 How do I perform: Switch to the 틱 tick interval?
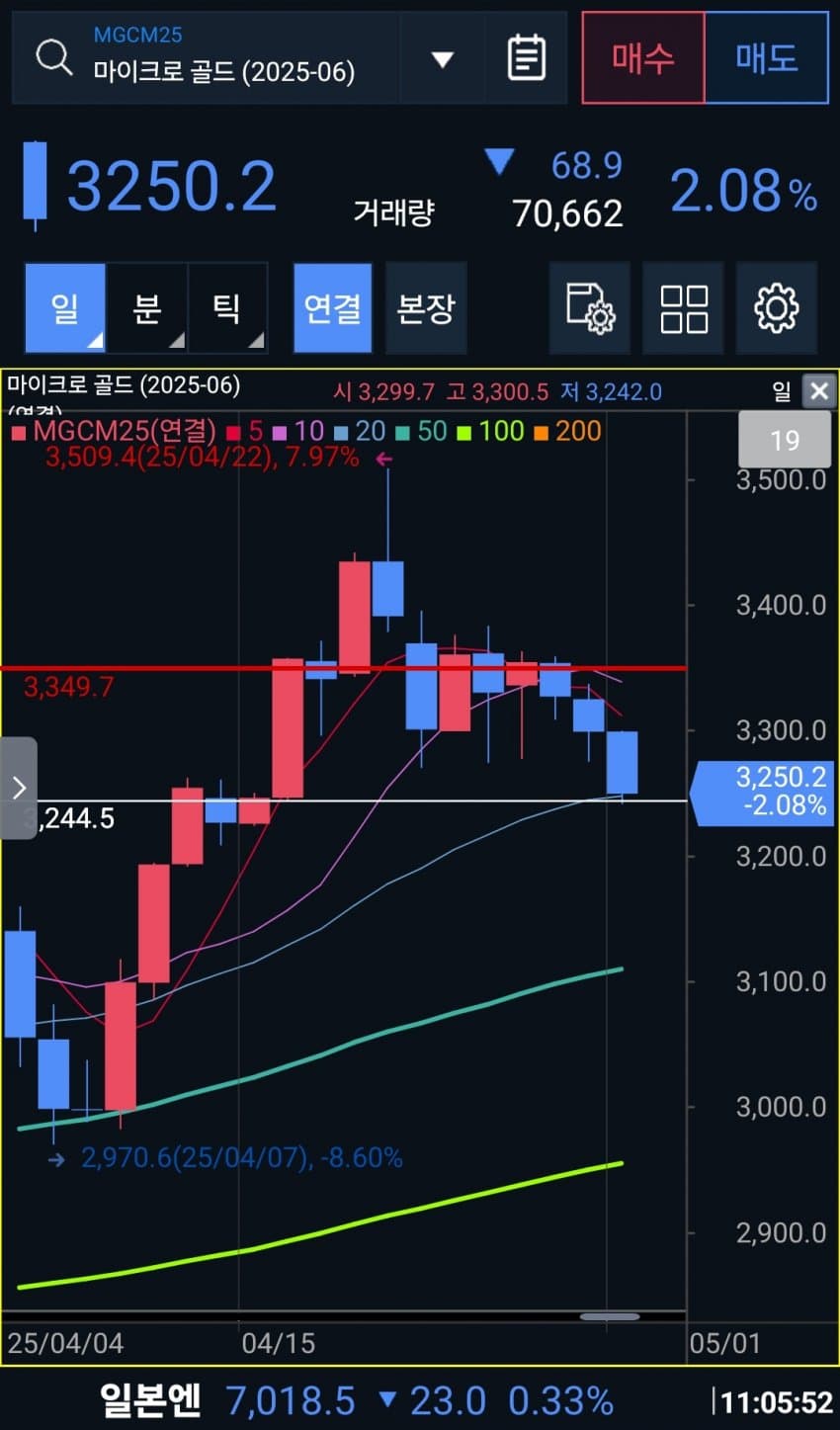pos(227,308)
